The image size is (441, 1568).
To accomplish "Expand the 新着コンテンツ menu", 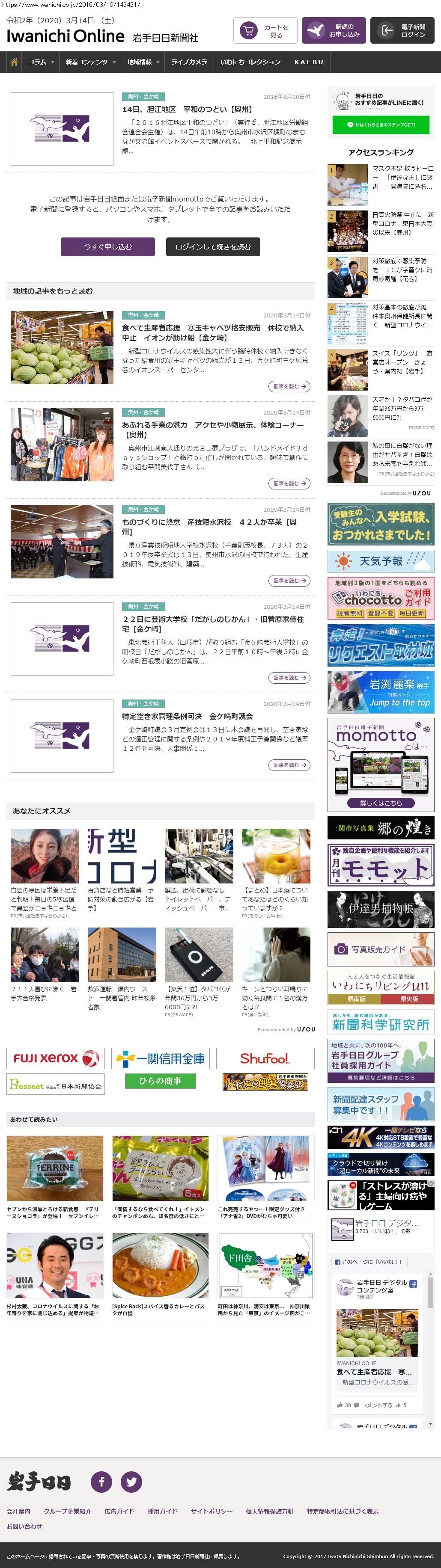I will coord(90,62).
